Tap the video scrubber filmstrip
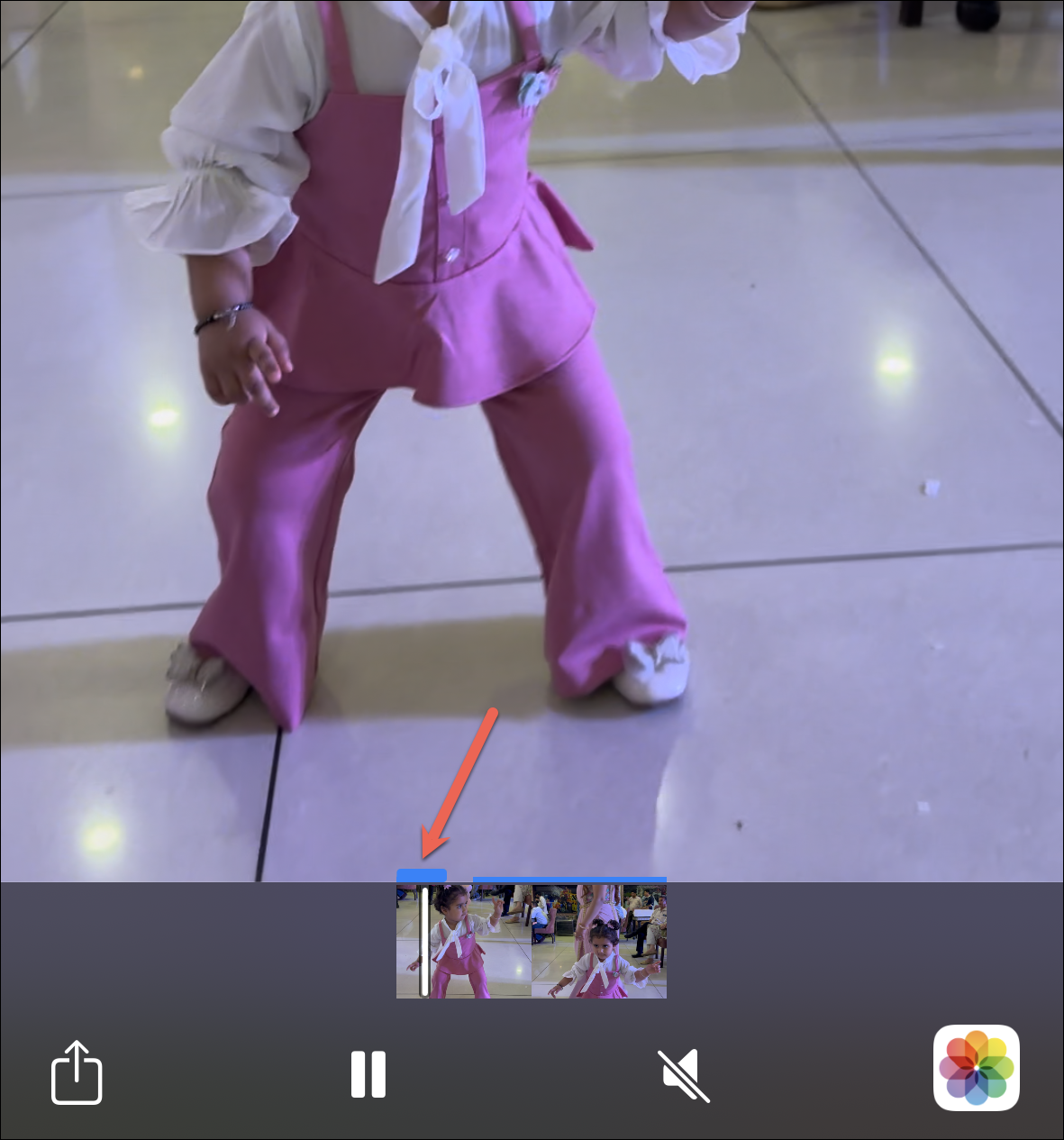The height and width of the screenshot is (1140, 1064). click(x=532, y=941)
